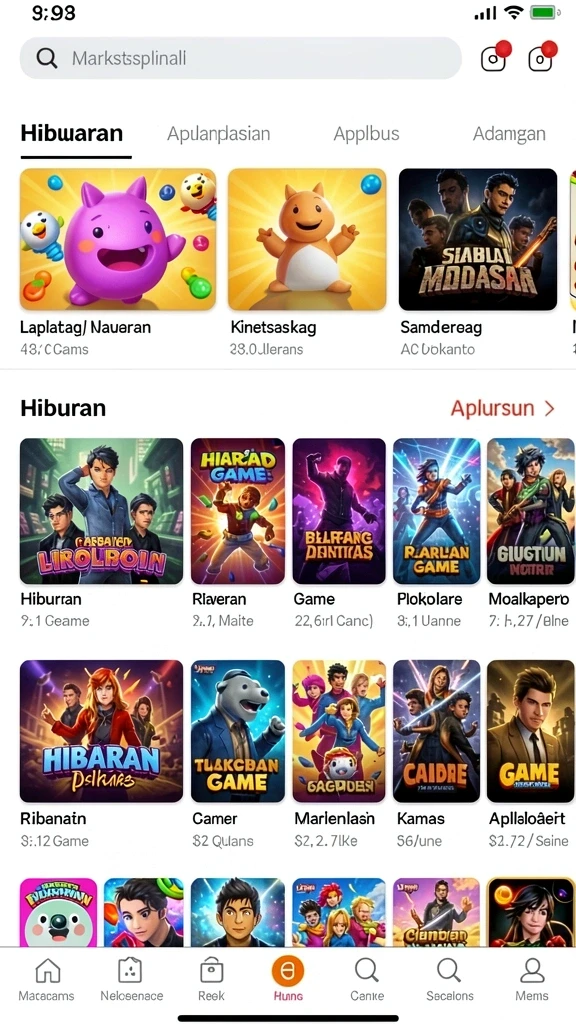Go to the Matacams home tab
The height and width of the screenshot is (1024, 576).
pyautogui.click(x=46, y=980)
